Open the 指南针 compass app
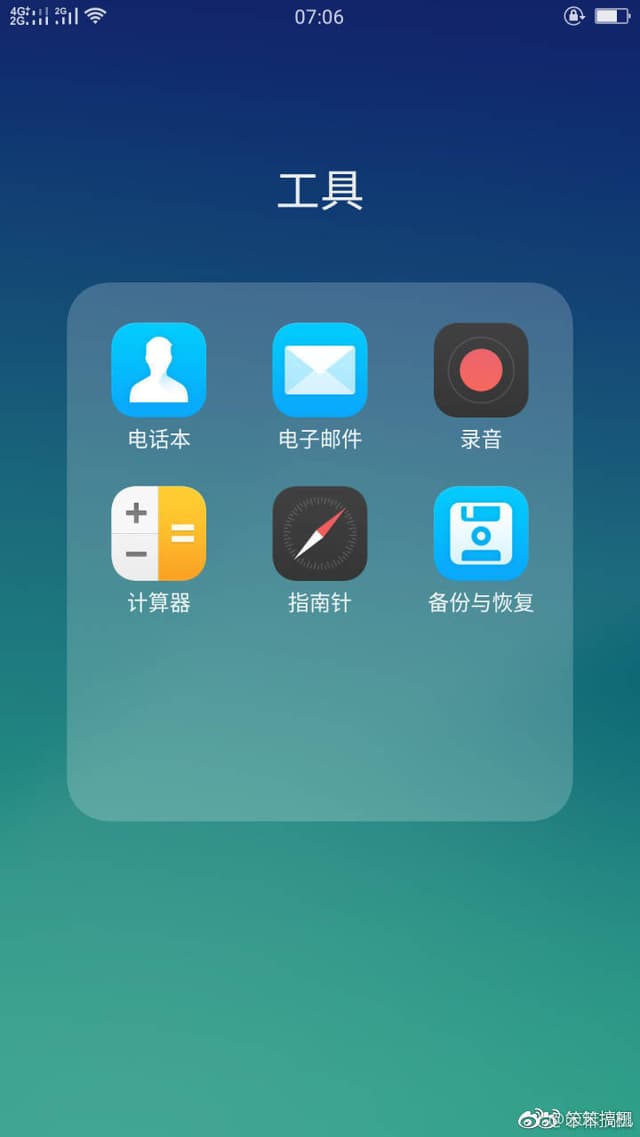Screen dimensions: 640x1137 pyautogui.click(x=320, y=533)
